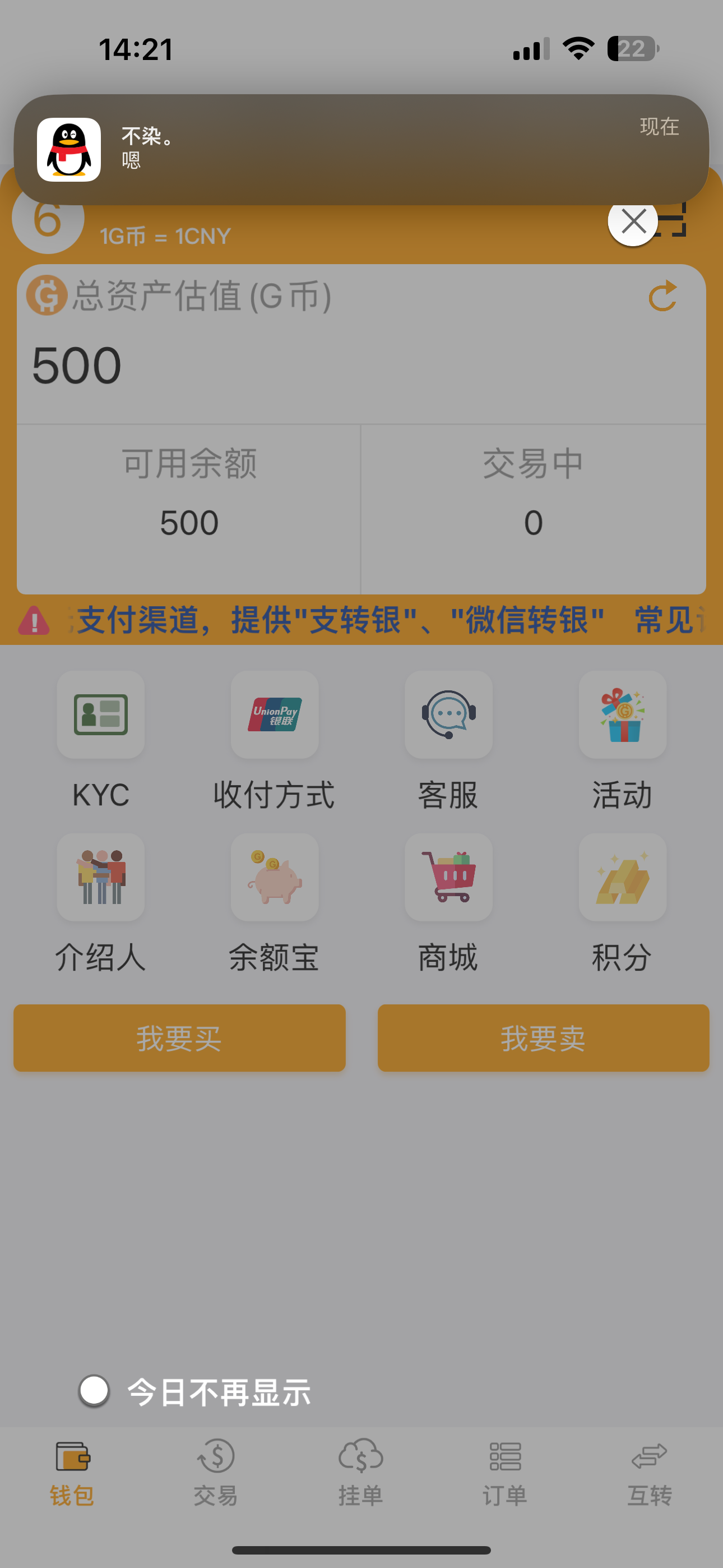The width and height of the screenshot is (723, 1568).
Task: Select the 今日不再显示 radio option
Action: (95, 1391)
